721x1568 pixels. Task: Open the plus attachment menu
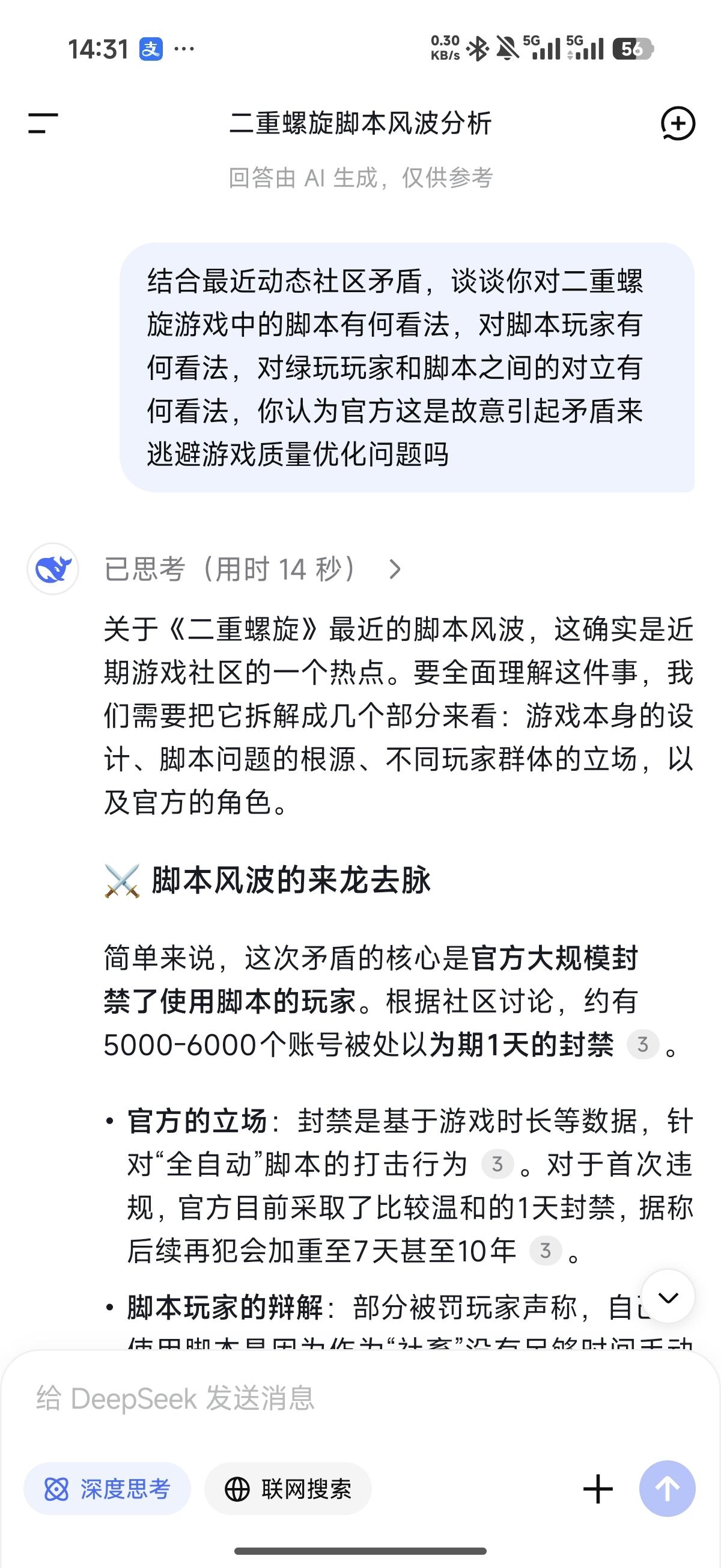point(598,1489)
